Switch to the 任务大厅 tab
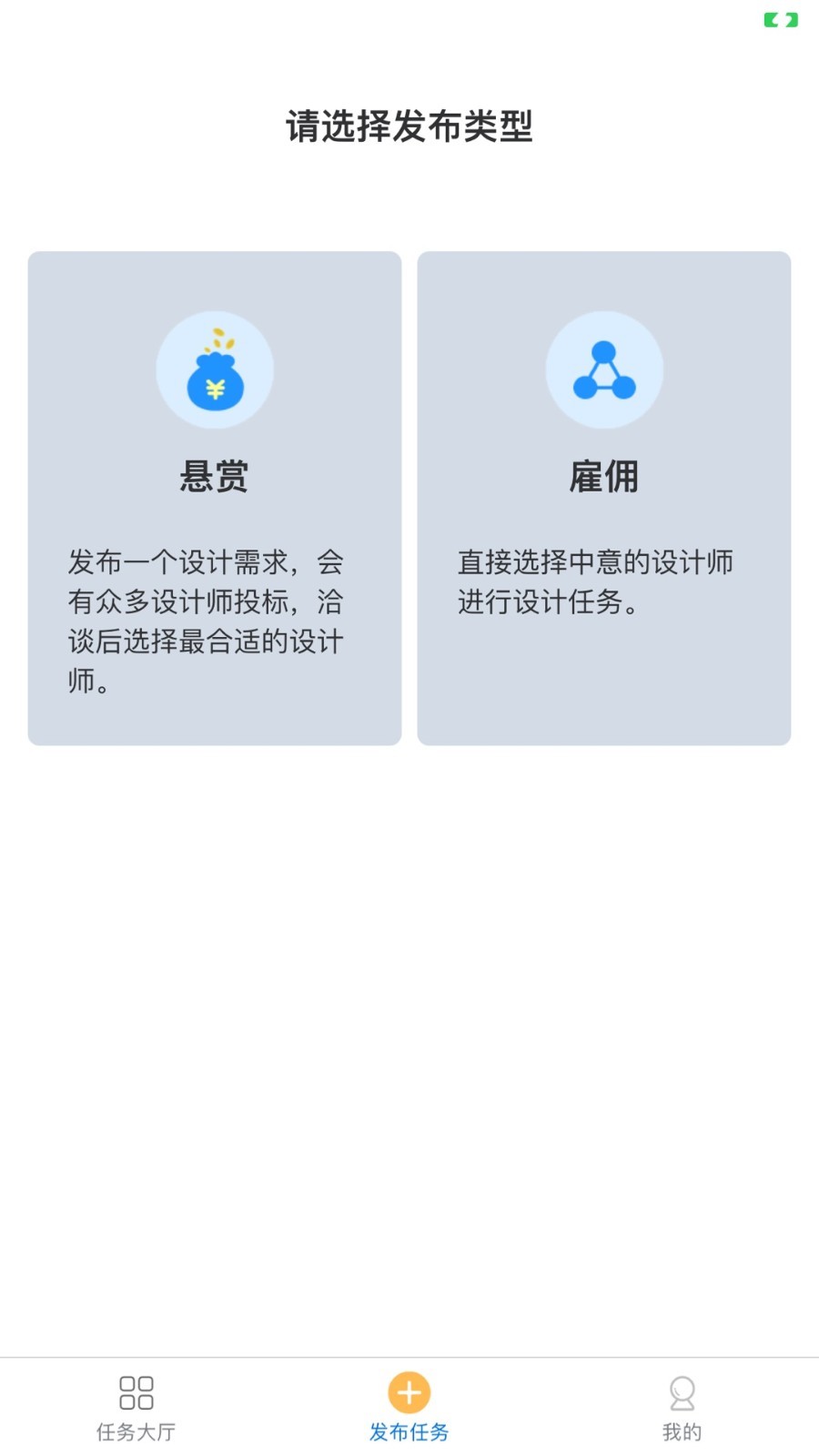Image resolution: width=819 pixels, height=1456 pixels. 136,1408
